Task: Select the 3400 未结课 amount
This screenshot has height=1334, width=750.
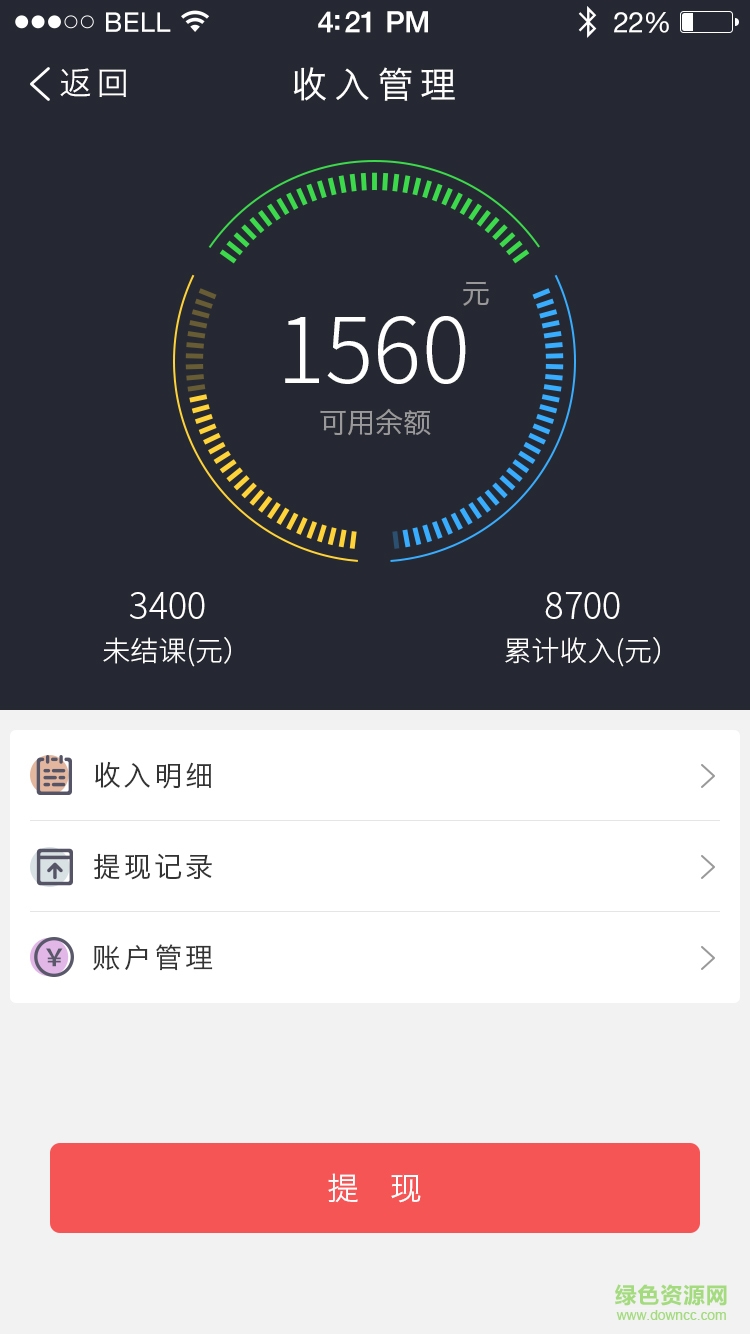Action: pyautogui.click(x=167, y=606)
